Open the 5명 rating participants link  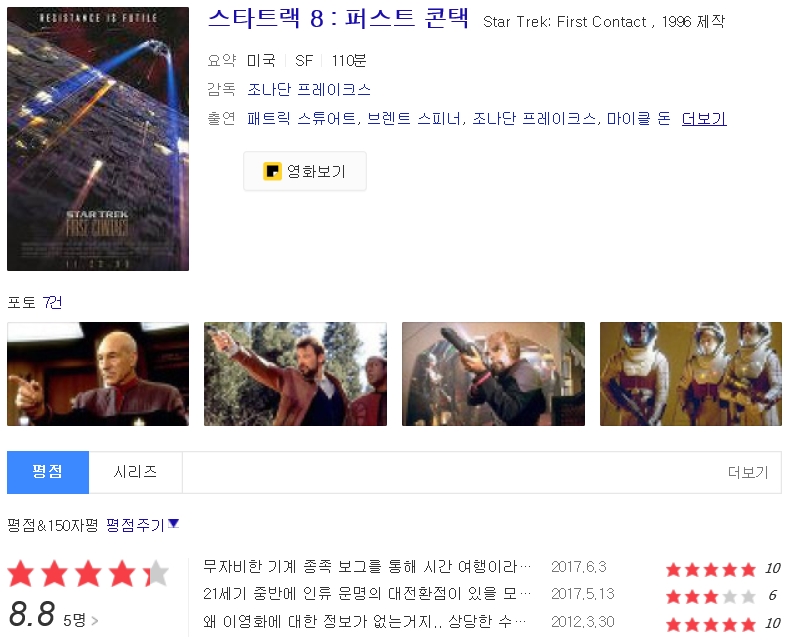coord(81,620)
